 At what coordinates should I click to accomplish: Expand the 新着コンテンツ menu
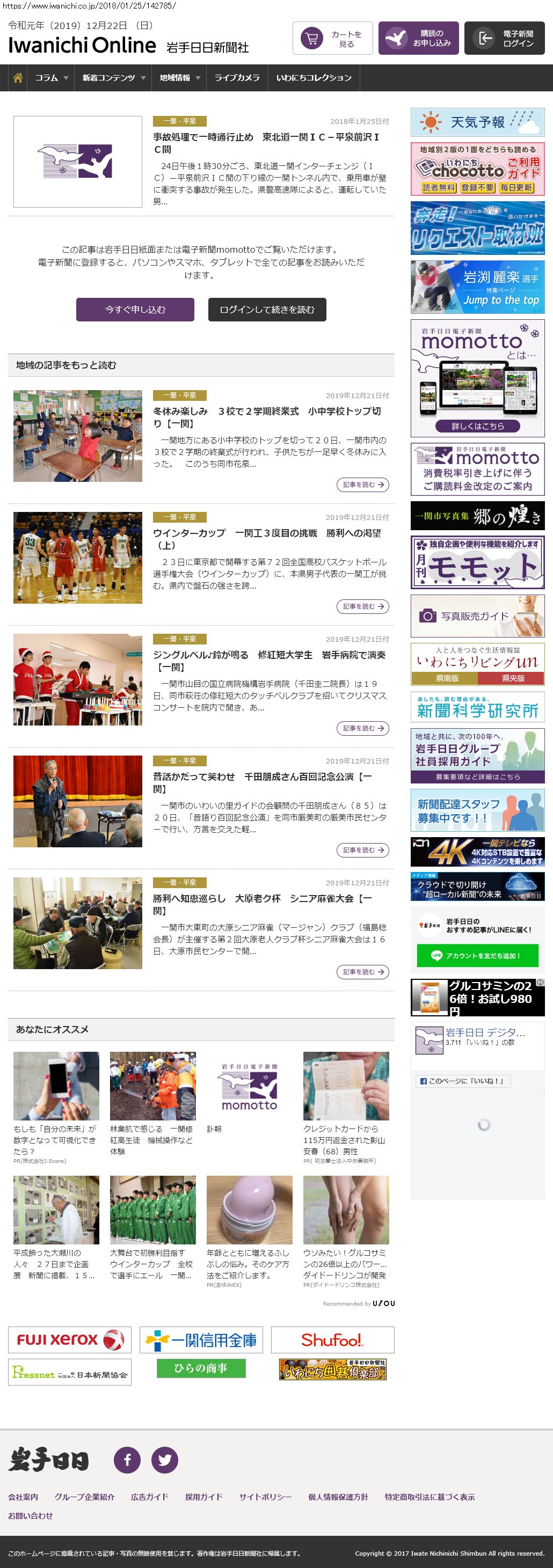(113, 78)
